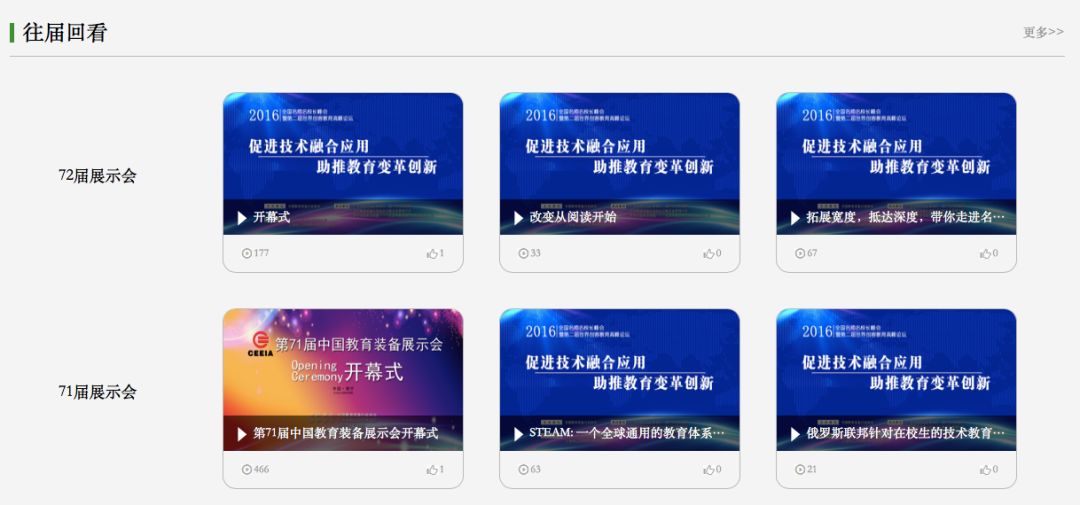Open the 更多>> link
This screenshot has height=505, width=1080.
coord(1043,32)
